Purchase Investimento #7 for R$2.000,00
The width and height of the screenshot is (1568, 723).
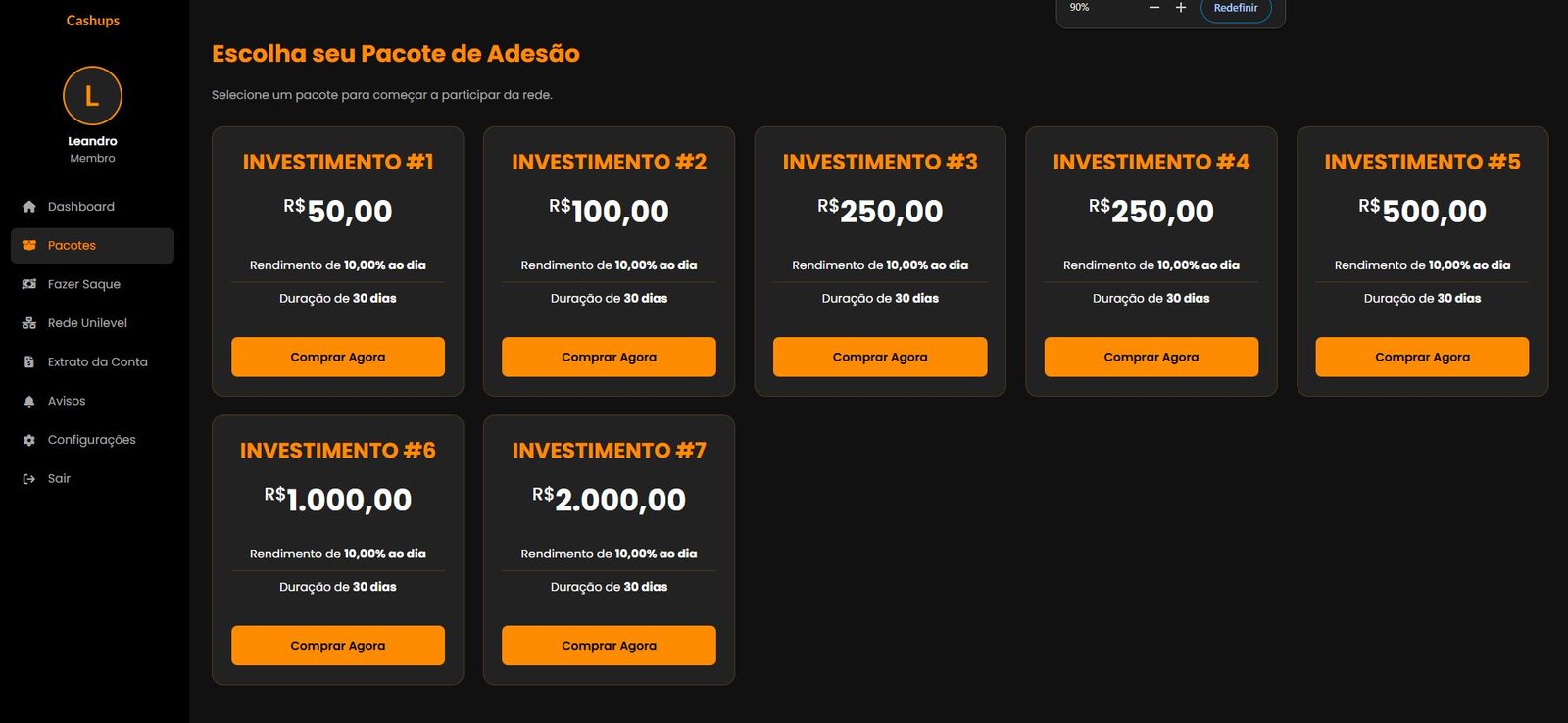[609, 646]
